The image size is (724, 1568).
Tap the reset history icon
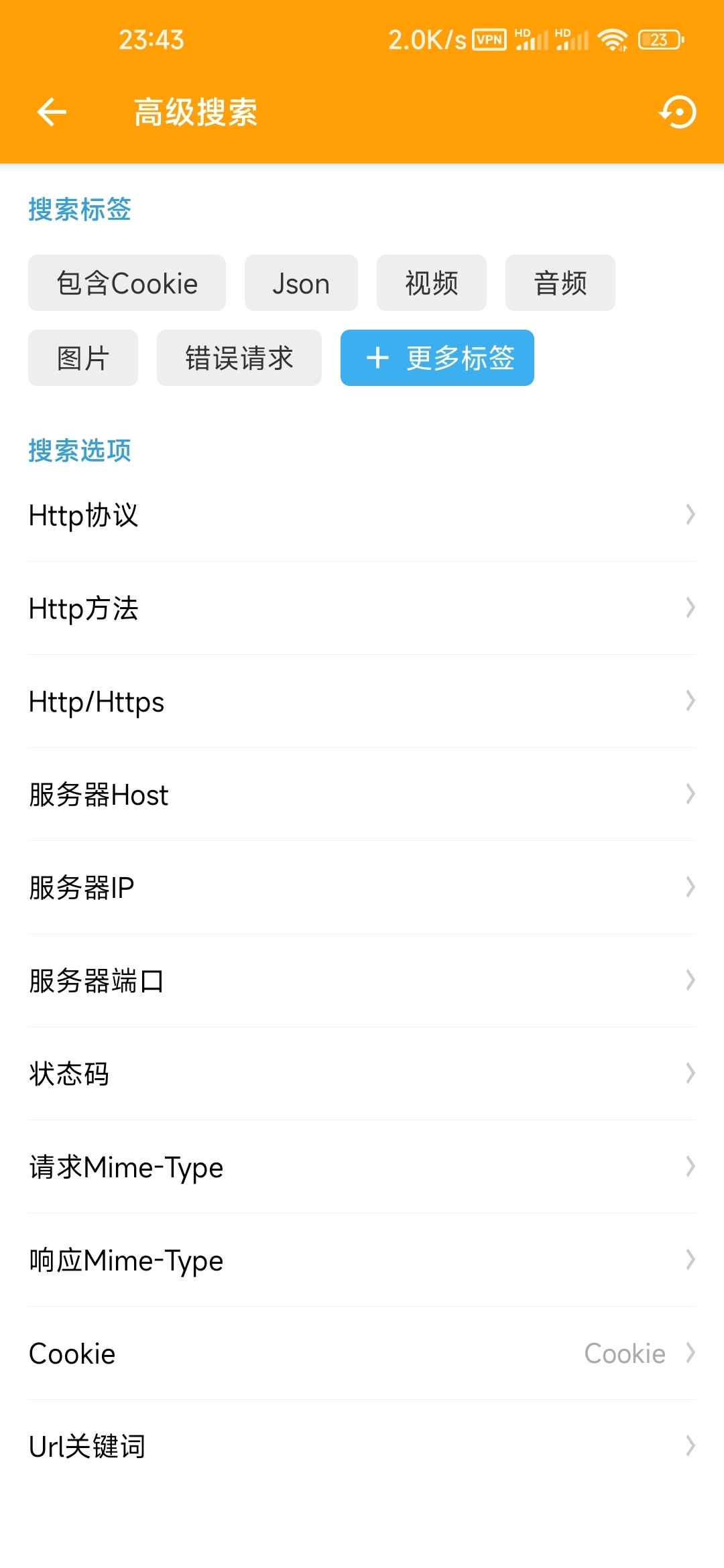tap(678, 112)
